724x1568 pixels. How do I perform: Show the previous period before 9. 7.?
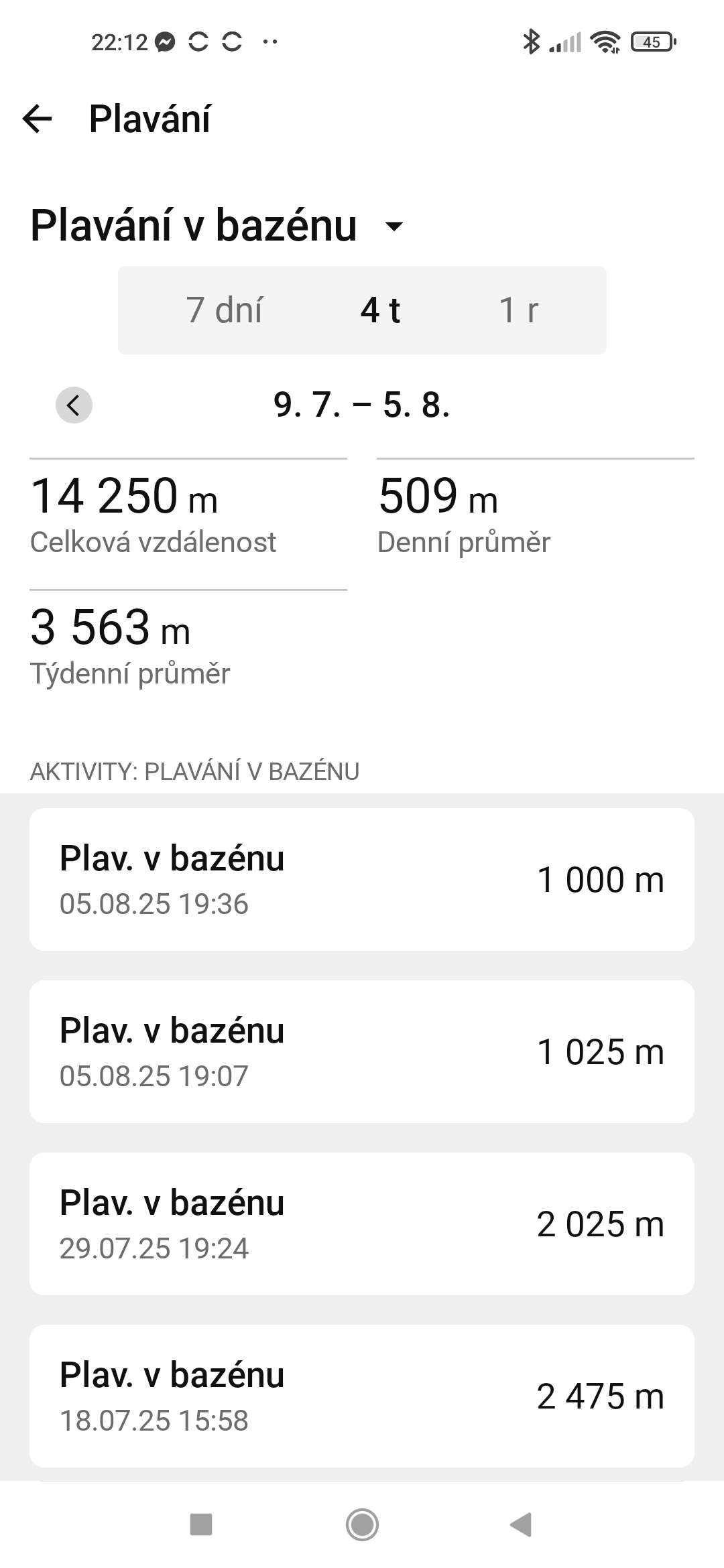(74, 405)
